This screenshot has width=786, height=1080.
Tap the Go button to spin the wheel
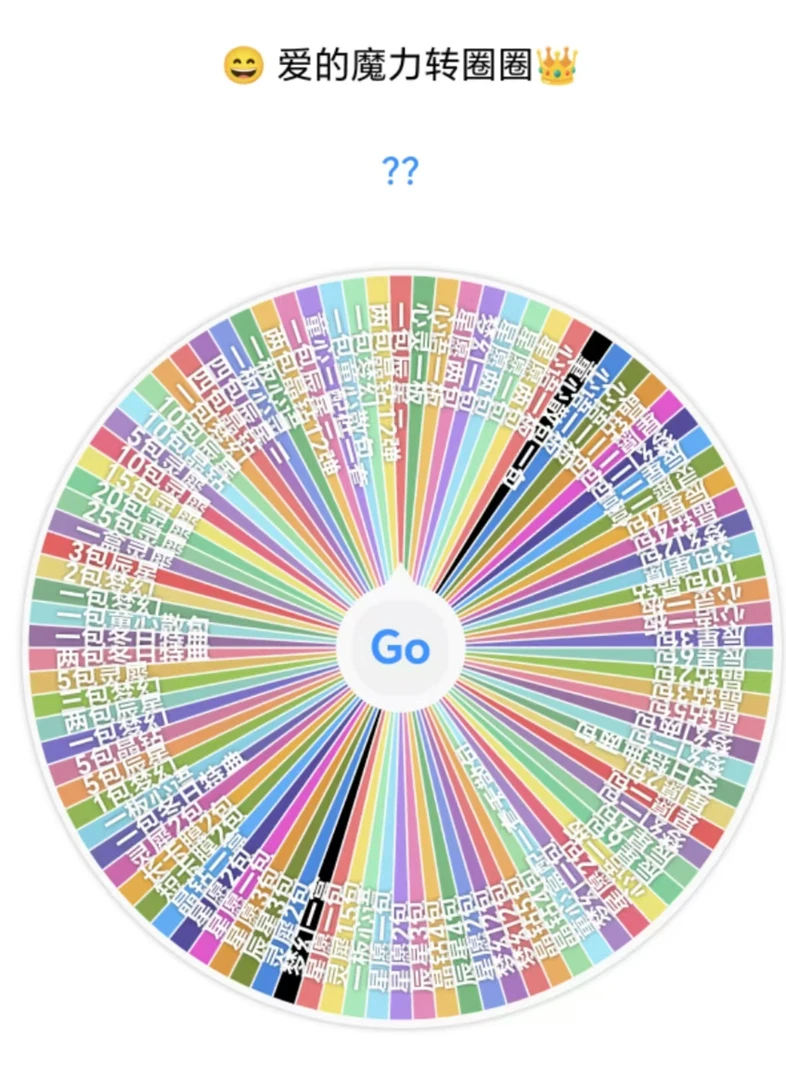399,648
